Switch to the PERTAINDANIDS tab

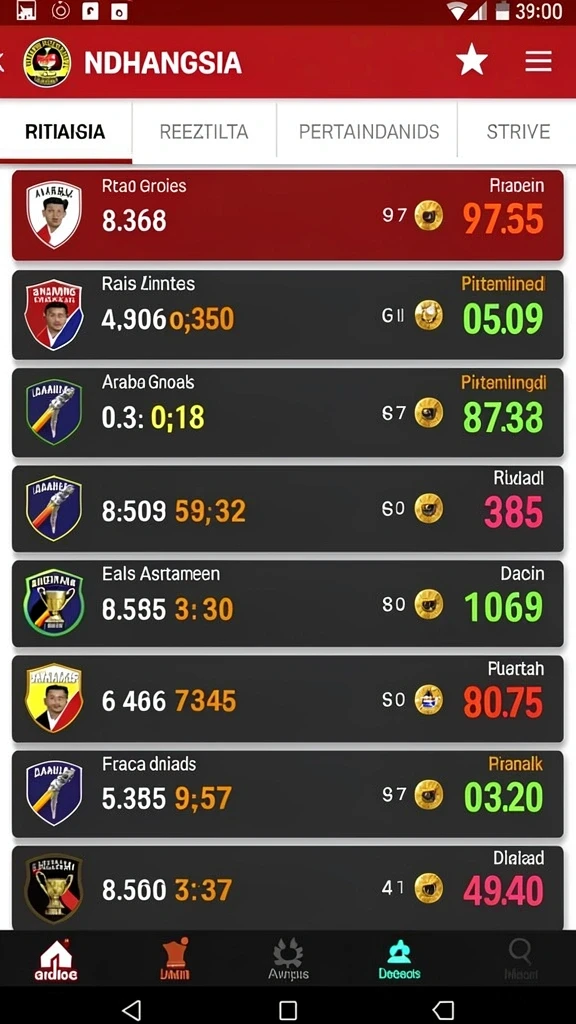coord(368,131)
